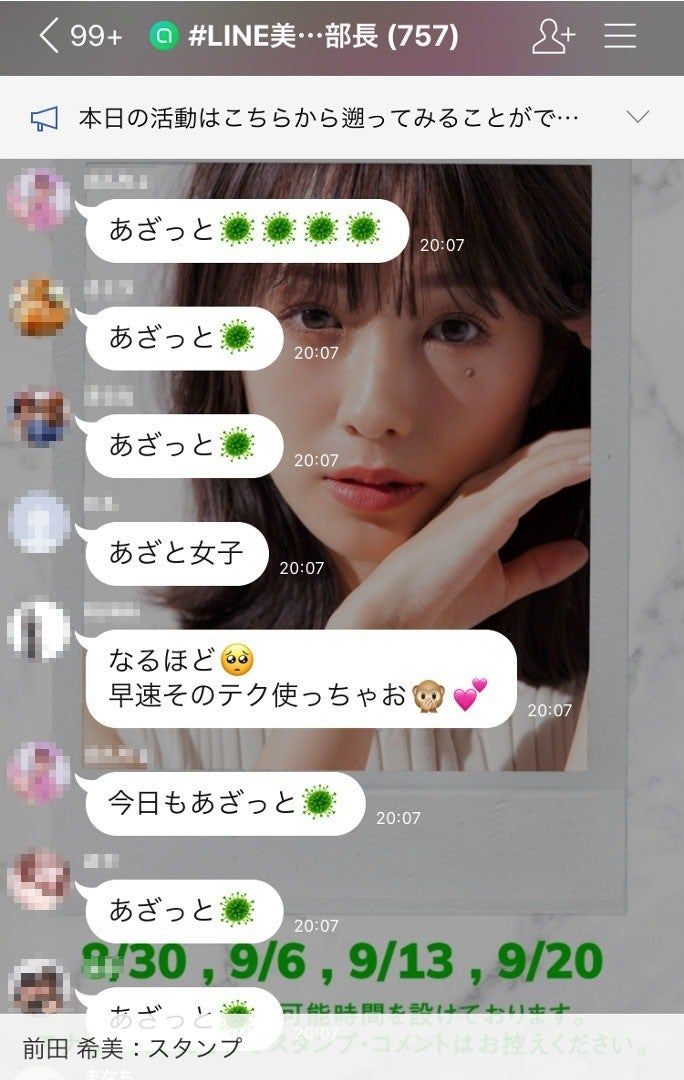Go back to the chat list

(50, 37)
